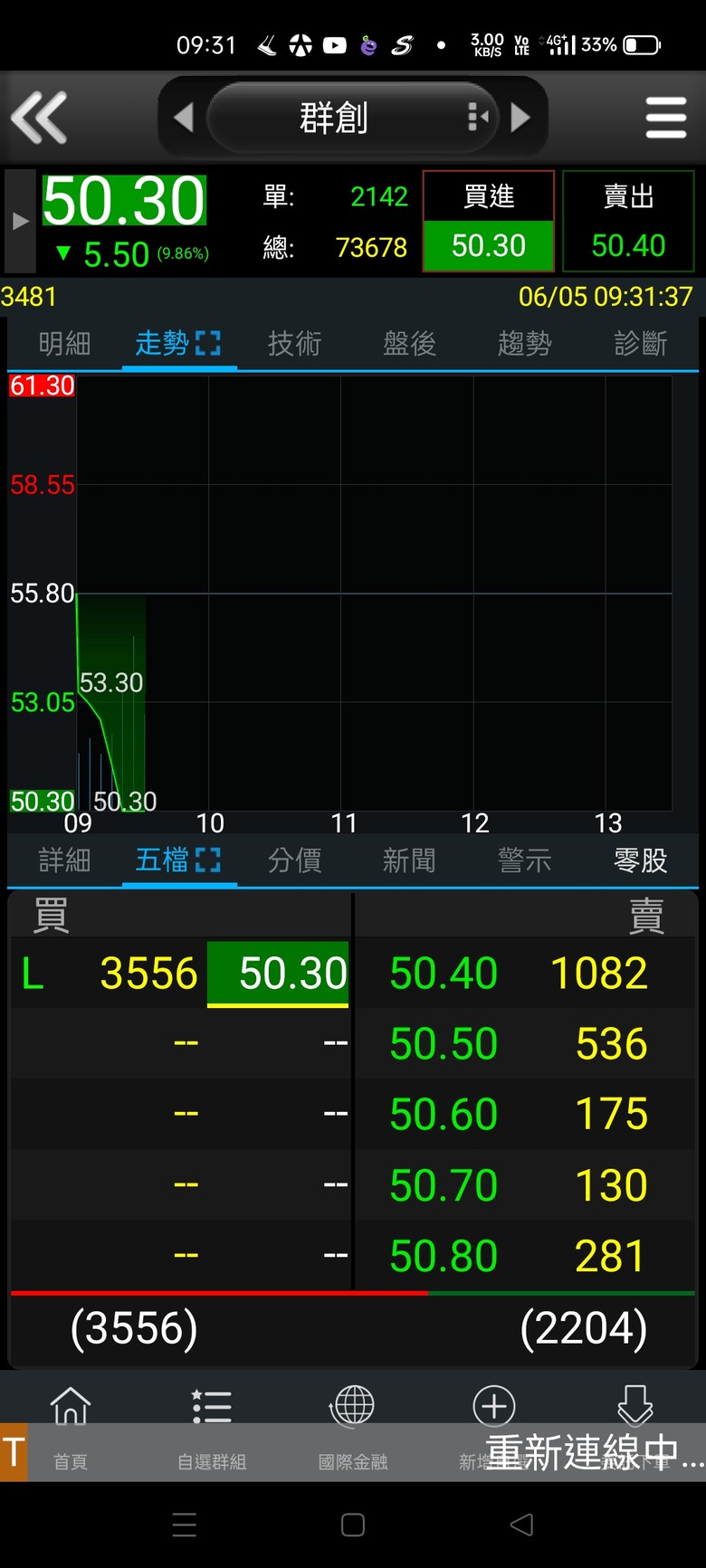Screen dimensions: 706x1568
Task: Open the 零股 tab
Action: (640, 860)
